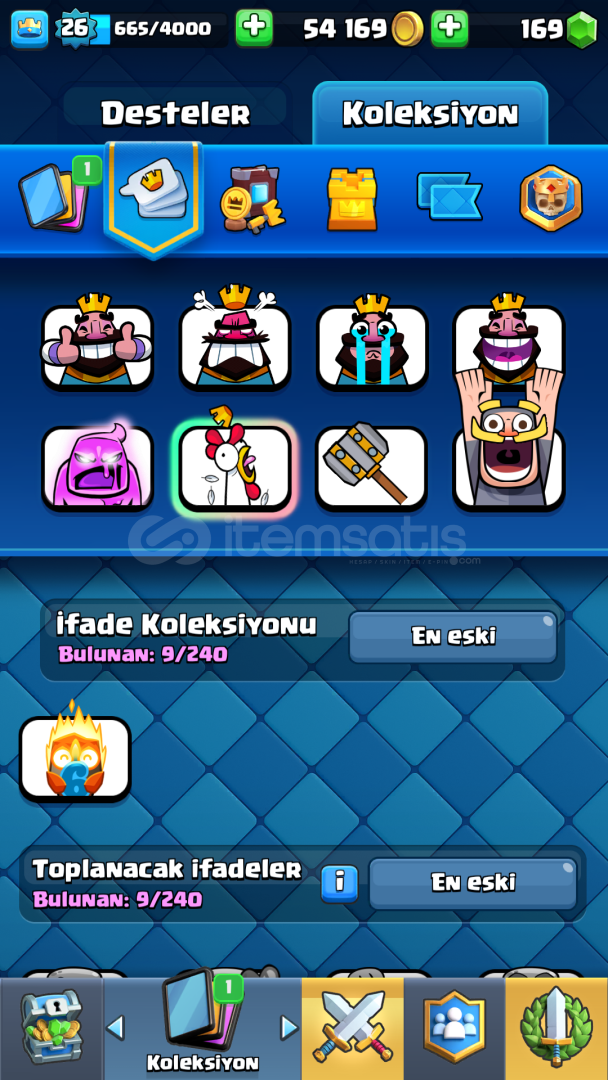Open info for Toplanacak ifadeler
The image size is (608, 1080).
pos(339,883)
